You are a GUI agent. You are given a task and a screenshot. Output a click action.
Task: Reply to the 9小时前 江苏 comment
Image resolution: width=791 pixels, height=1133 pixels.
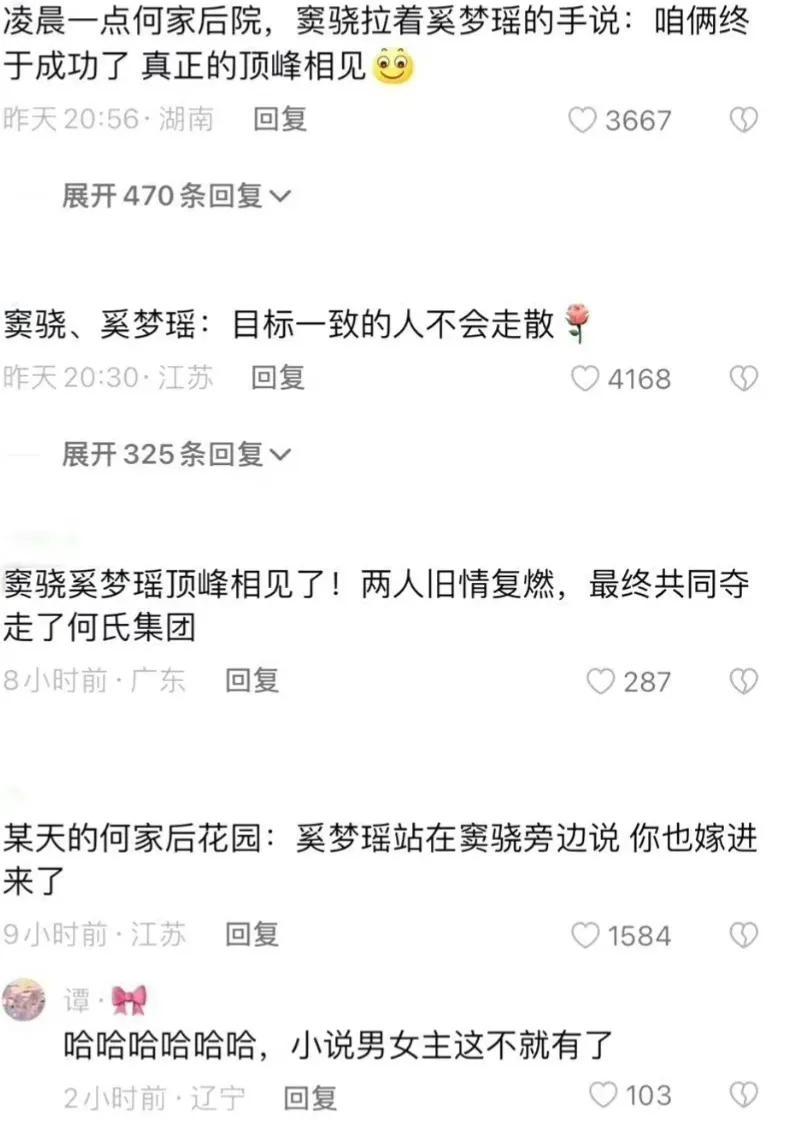[252, 935]
